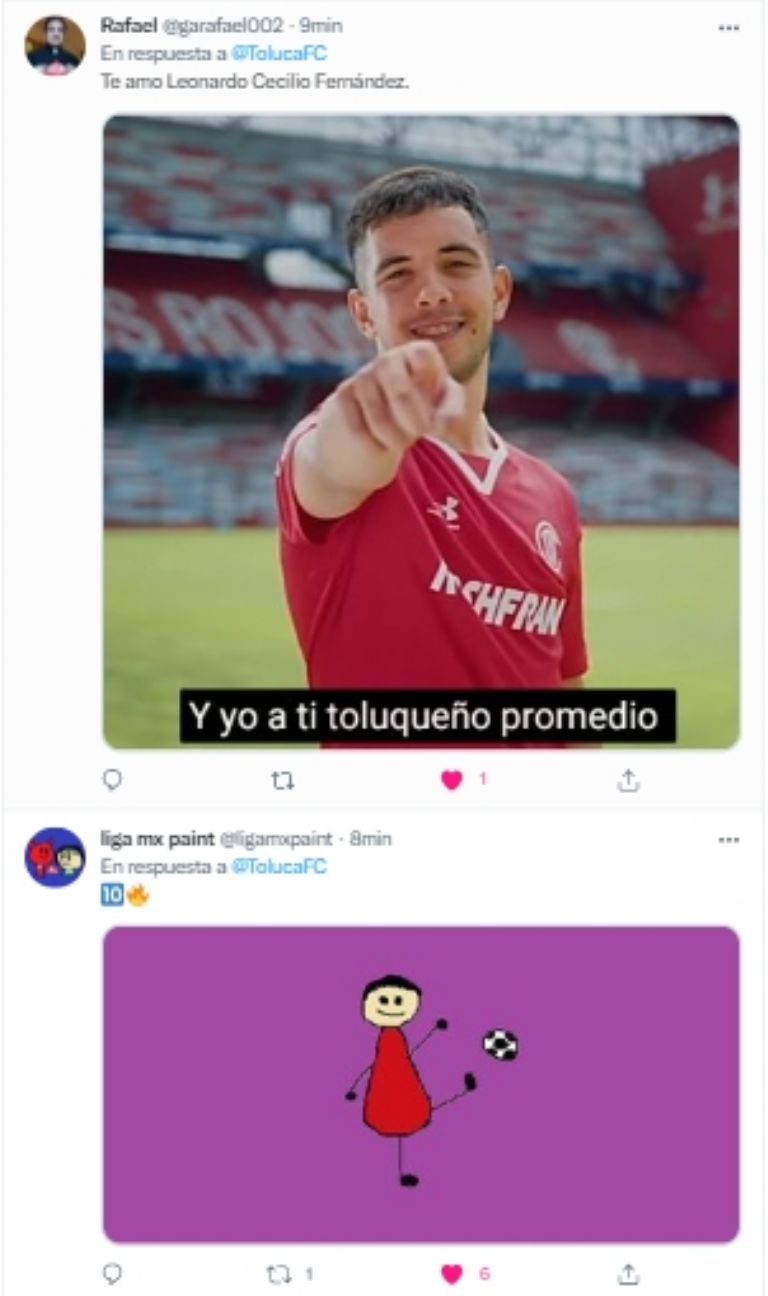This screenshot has height=1296, width=768.
Task: Unlike Rafael's tweet
Action: [452, 780]
